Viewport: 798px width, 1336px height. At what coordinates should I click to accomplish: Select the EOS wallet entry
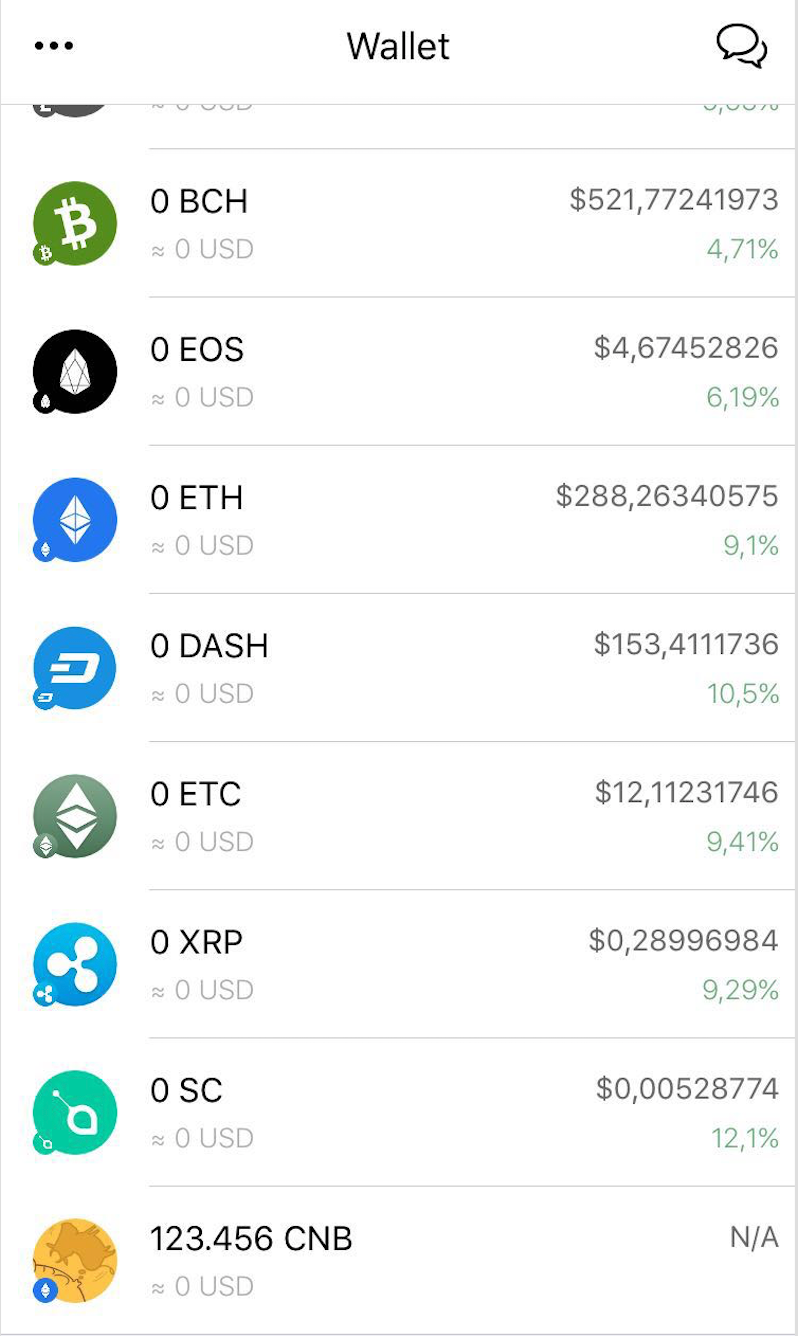click(400, 371)
